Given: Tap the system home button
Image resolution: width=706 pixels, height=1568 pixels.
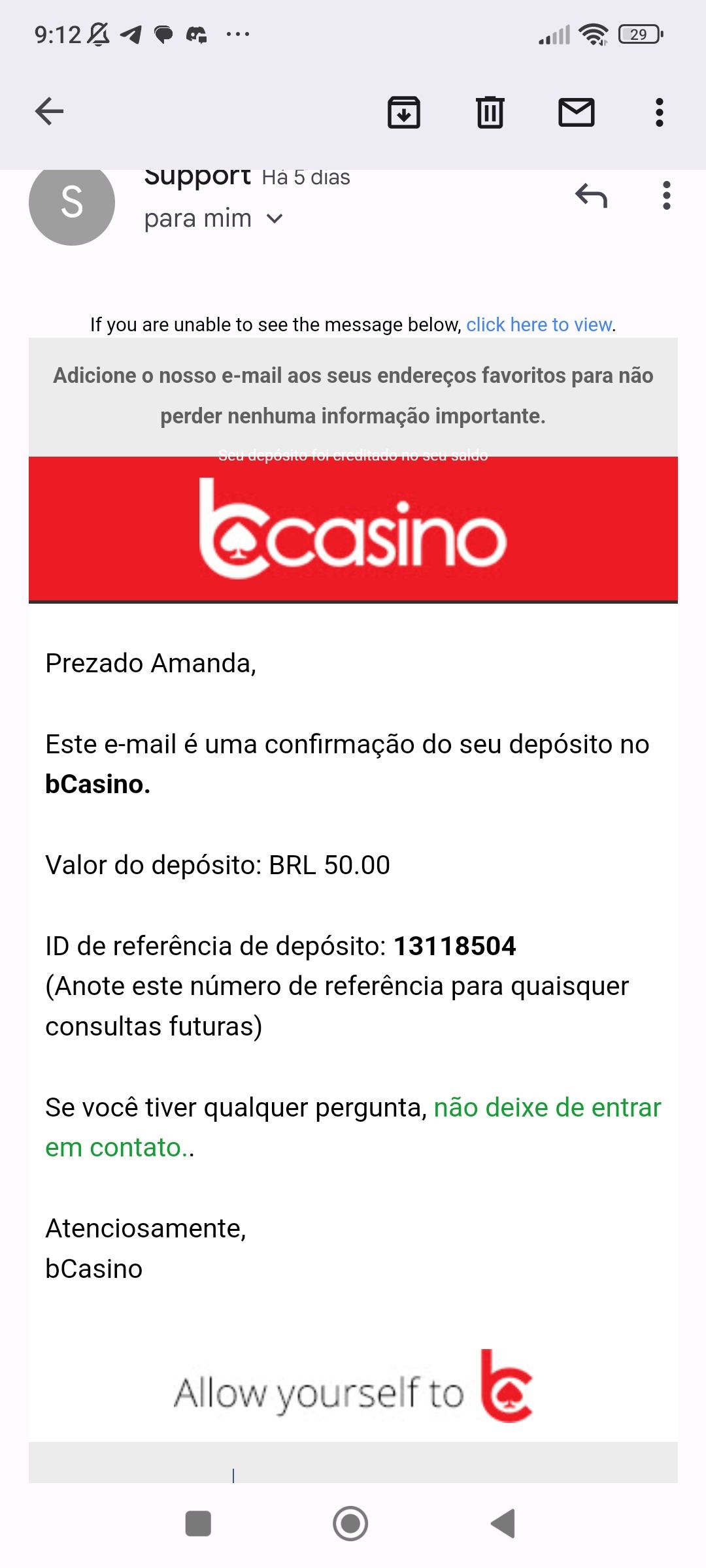Looking at the screenshot, I should 350,1524.
